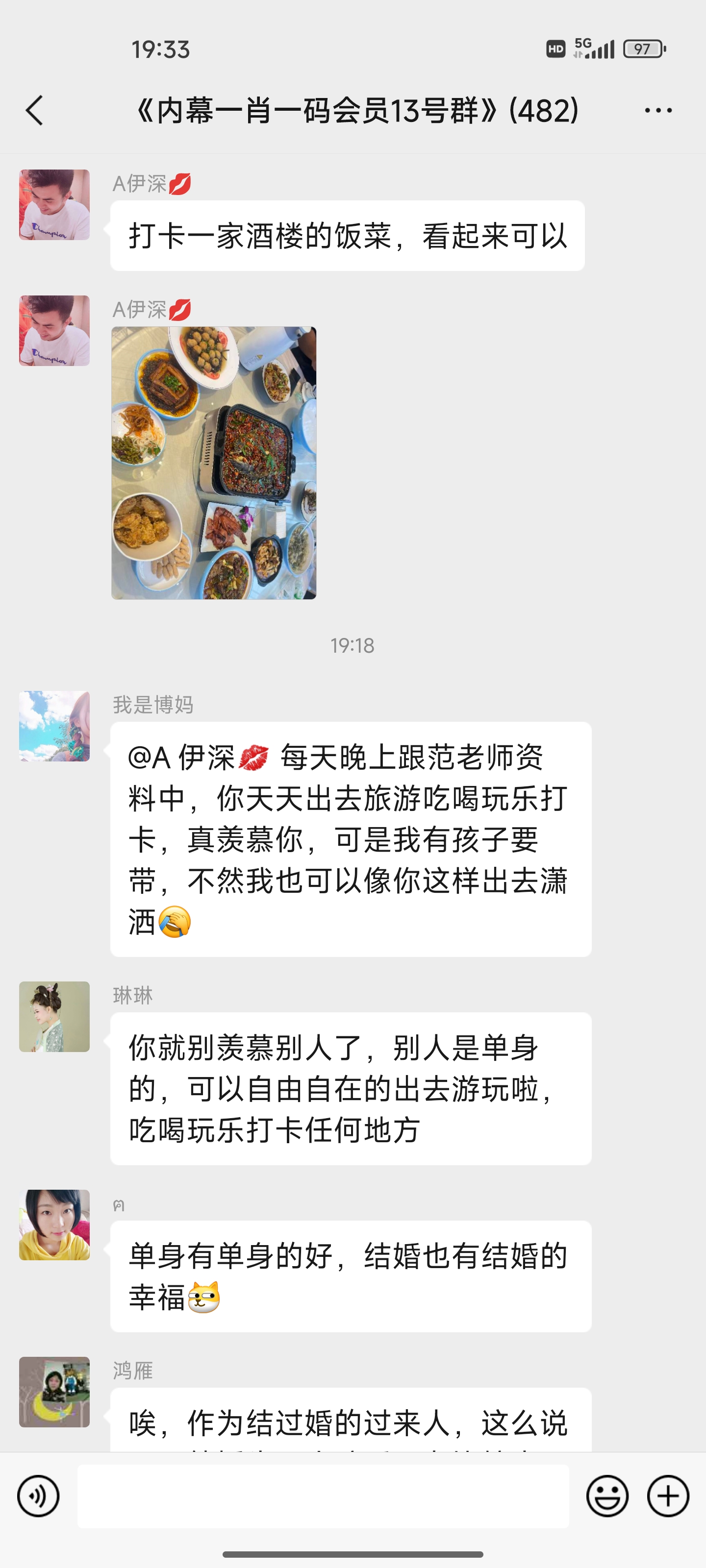Open the chat info overflow menu
The height and width of the screenshot is (1568, 706).
click(658, 110)
